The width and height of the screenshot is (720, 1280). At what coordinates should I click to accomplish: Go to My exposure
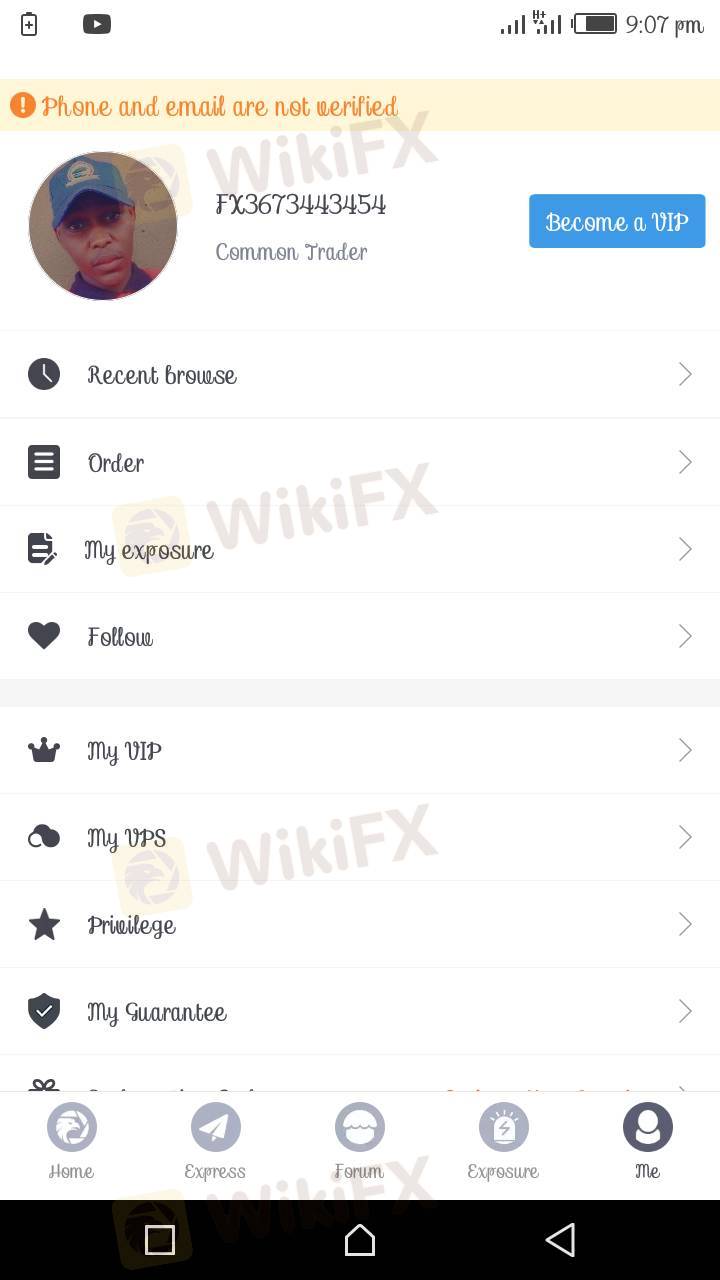[360, 549]
